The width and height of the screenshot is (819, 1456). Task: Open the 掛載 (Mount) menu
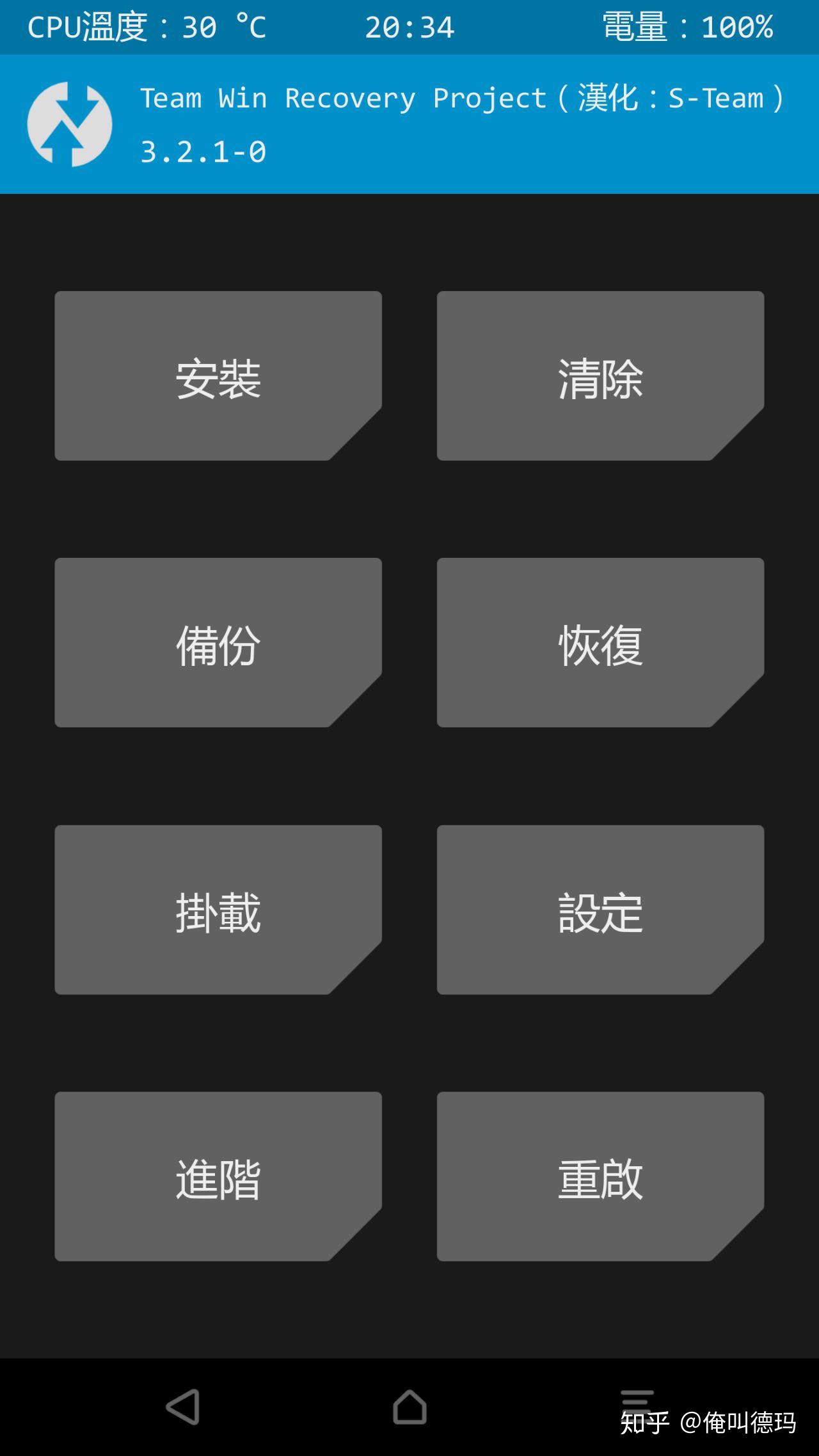(218, 912)
